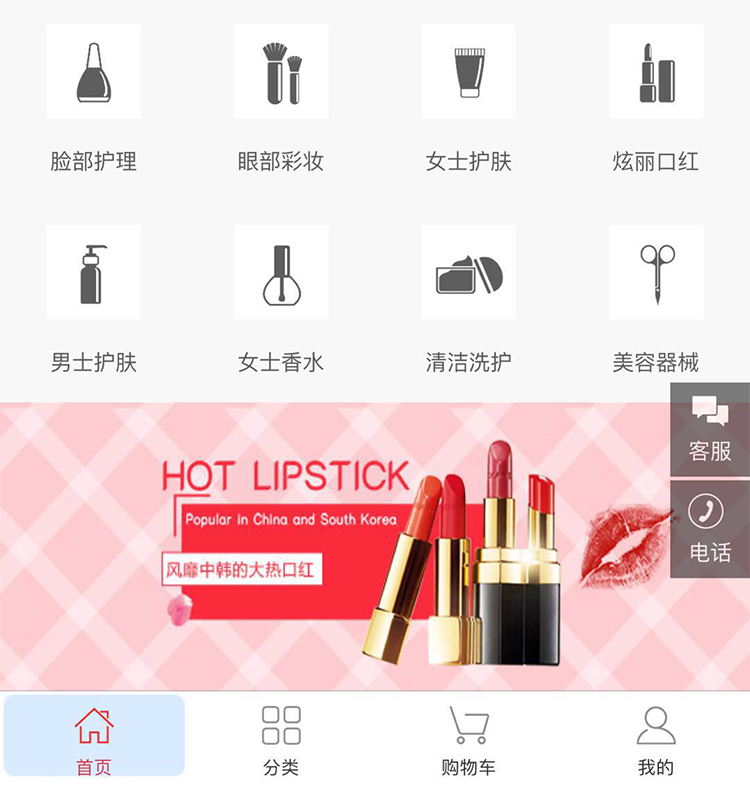This screenshot has height=787, width=750.
Task: Open the 购物车 tab
Action: point(468,740)
